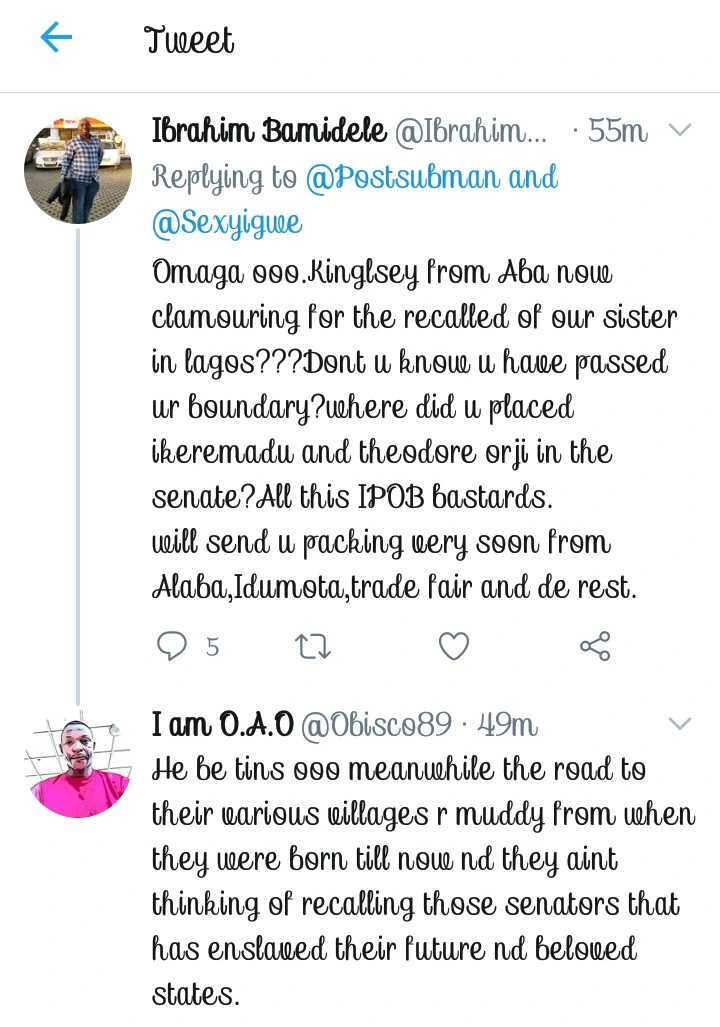Go back using the arrow
720x1027 pixels.
(56, 39)
